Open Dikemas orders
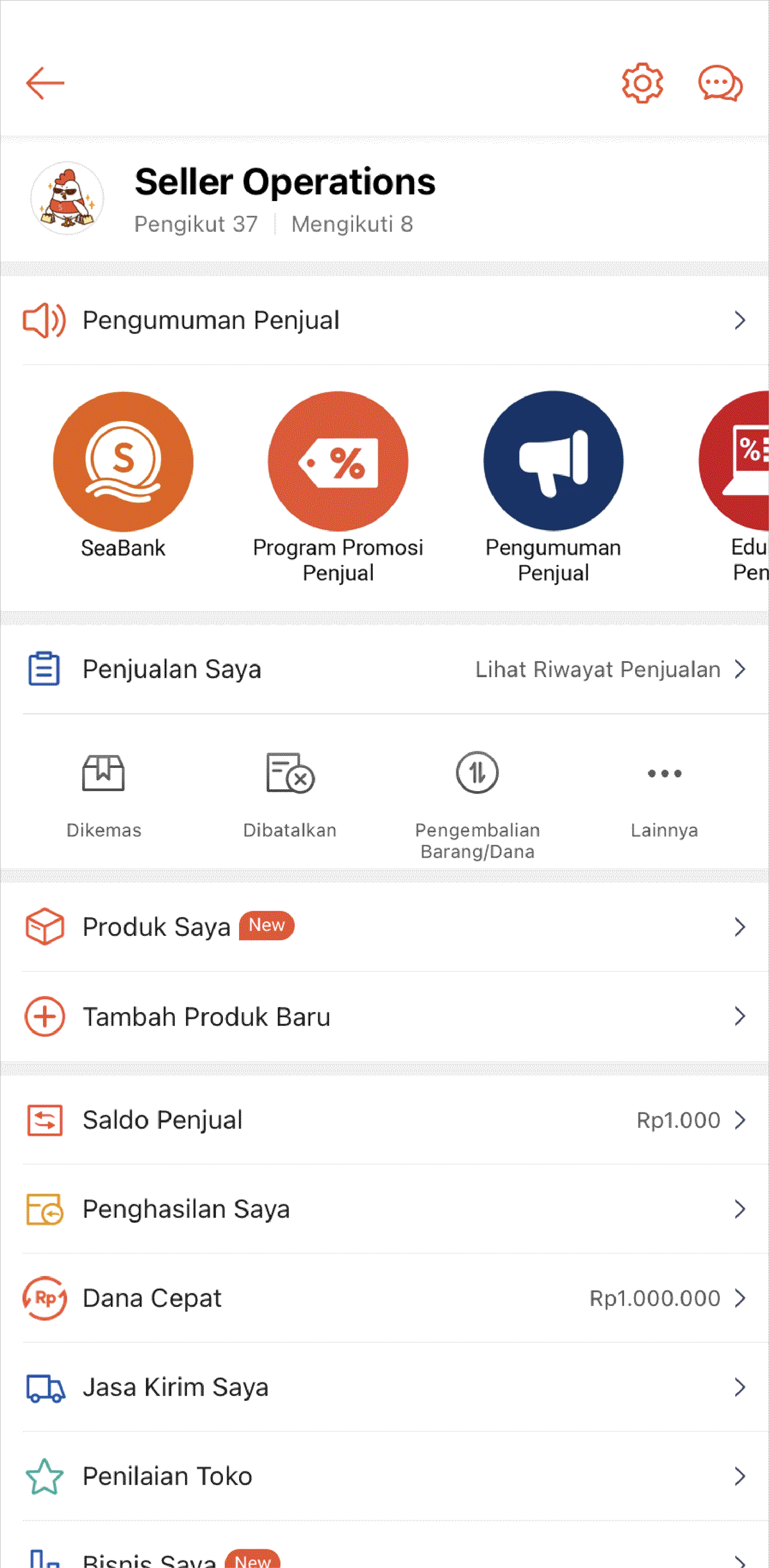The image size is (769, 1568). (103, 794)
